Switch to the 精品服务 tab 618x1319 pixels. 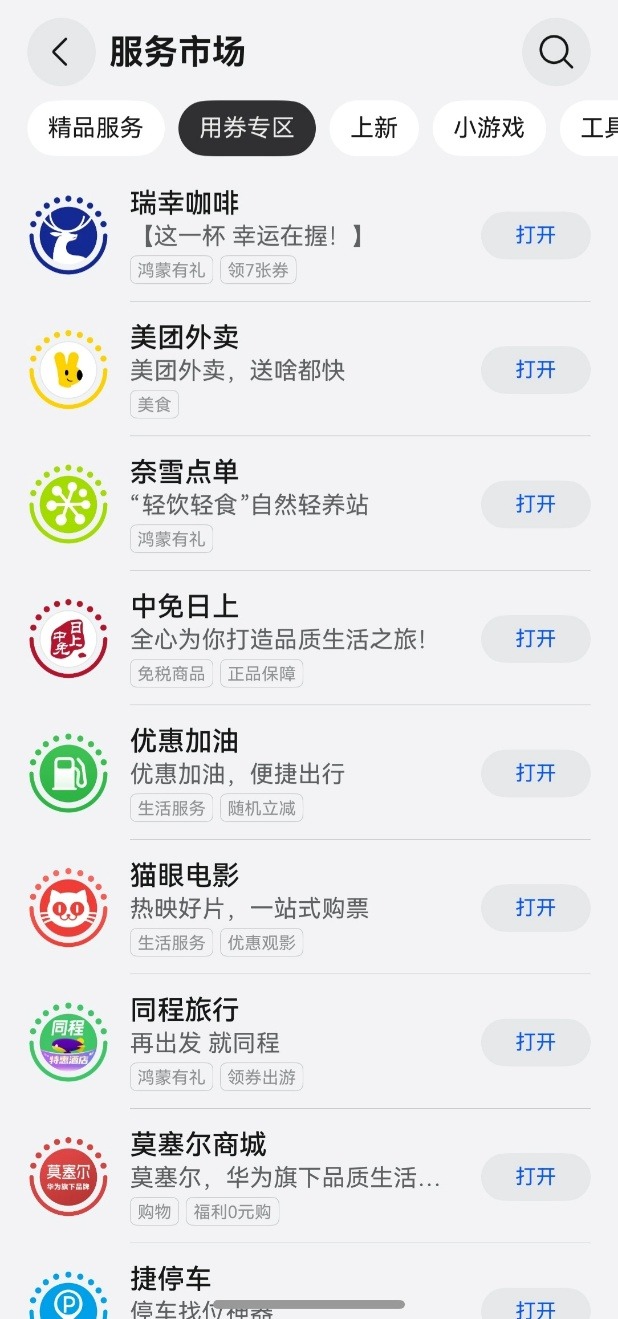click(x=96, y=128)
